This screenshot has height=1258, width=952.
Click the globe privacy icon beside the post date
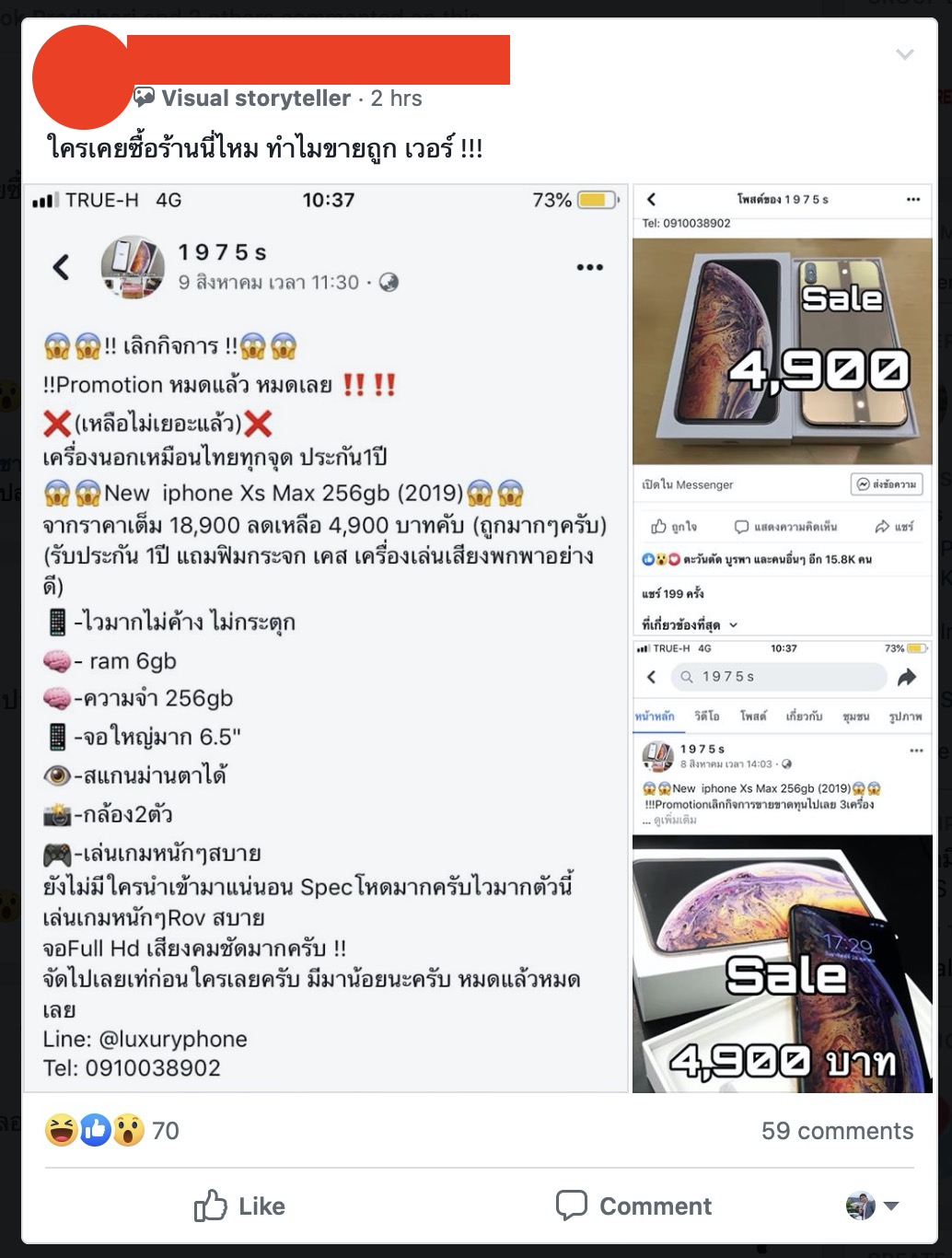pos(388,283)
